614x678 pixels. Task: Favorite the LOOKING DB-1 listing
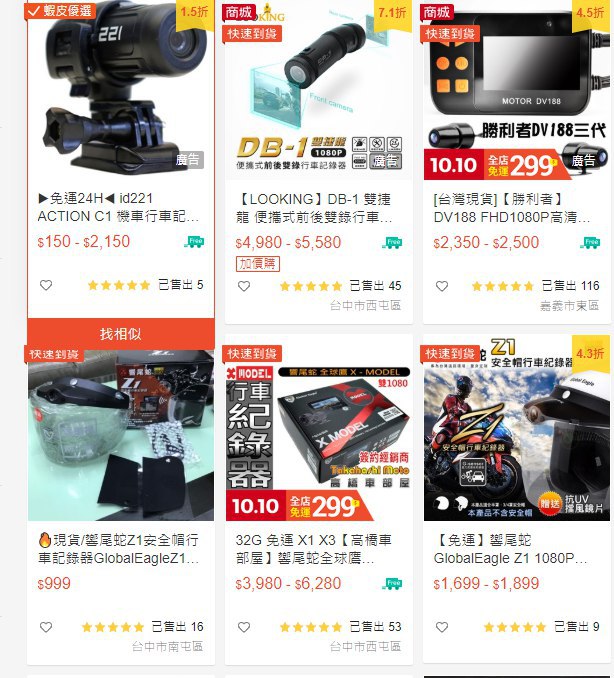(244, 286)
